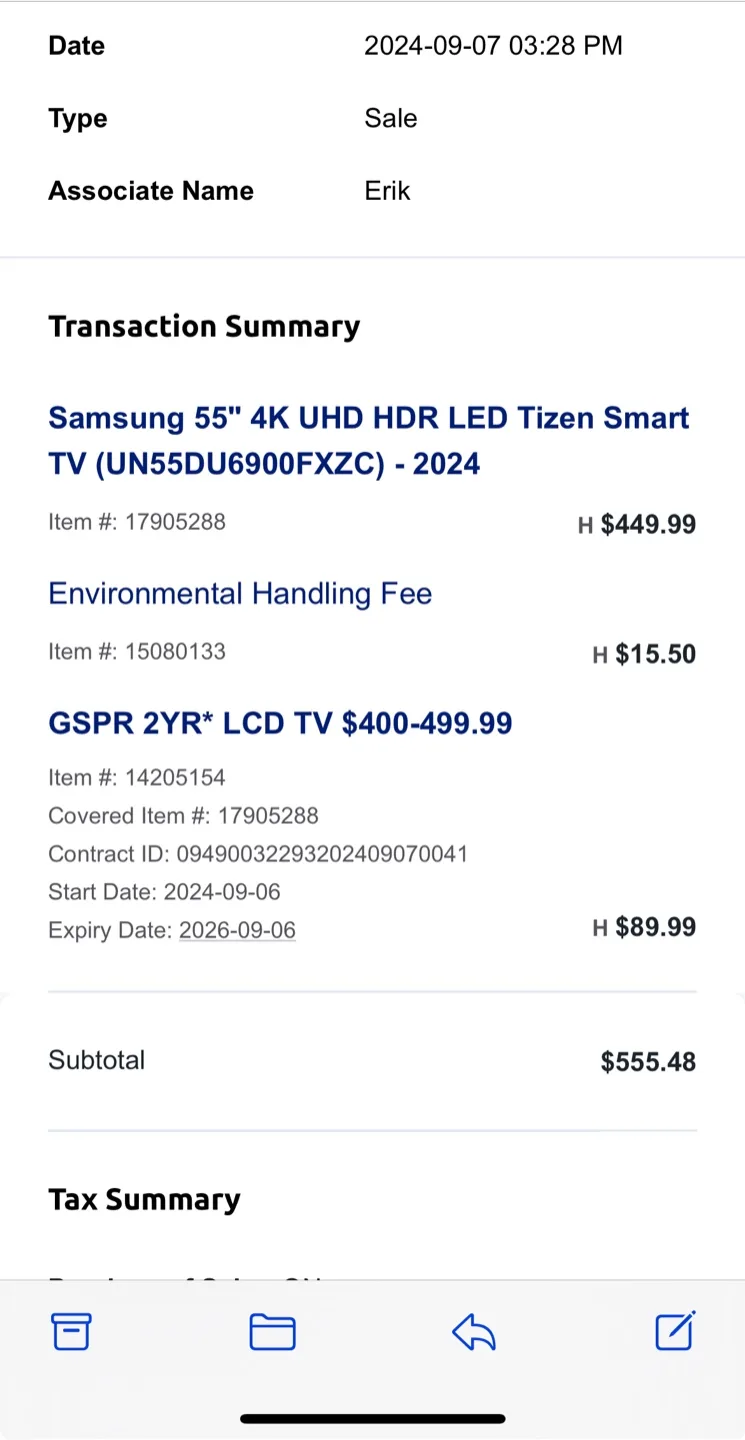
Task: Open reply options via the curved arrow
Action: (472, 1331)
